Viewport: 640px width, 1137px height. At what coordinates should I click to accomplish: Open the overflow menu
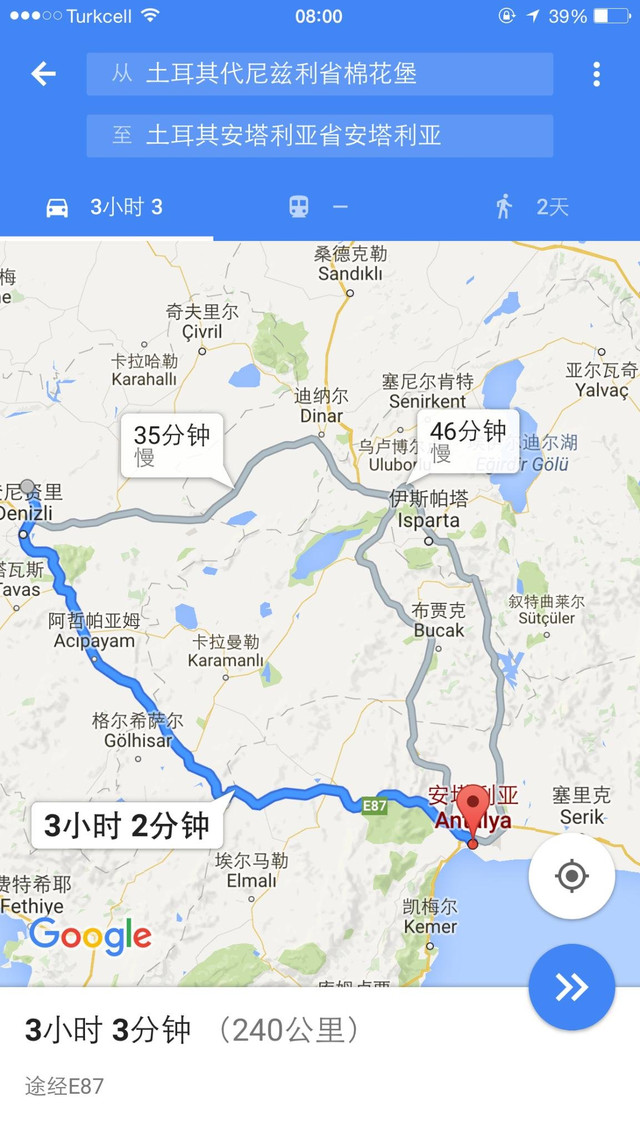(x=596, y=74)
